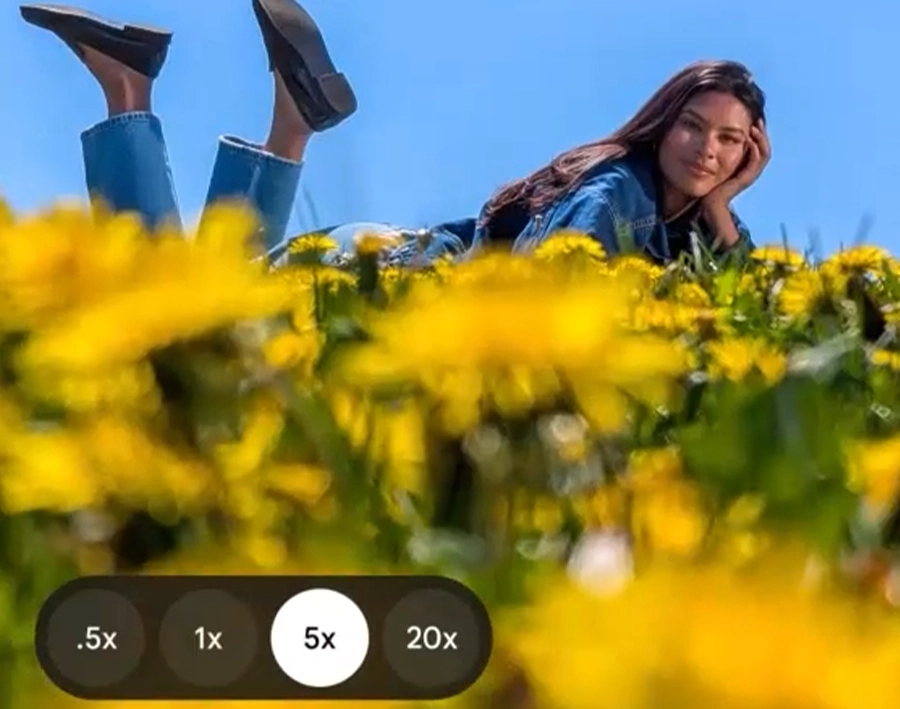The height and width of the screenshot is (709, 900).
Task: Switch to .5x ultrawide zoom
Action: click(x=96, y=638)
